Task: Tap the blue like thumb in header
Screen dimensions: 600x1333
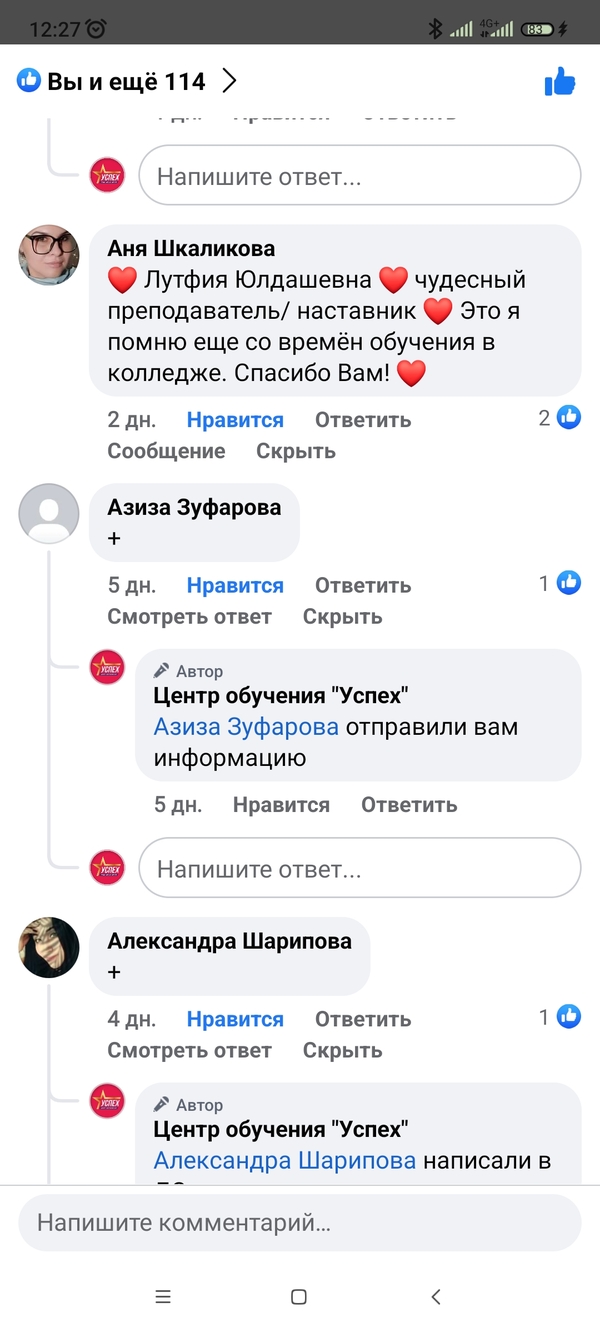Action: click(560, 82)
